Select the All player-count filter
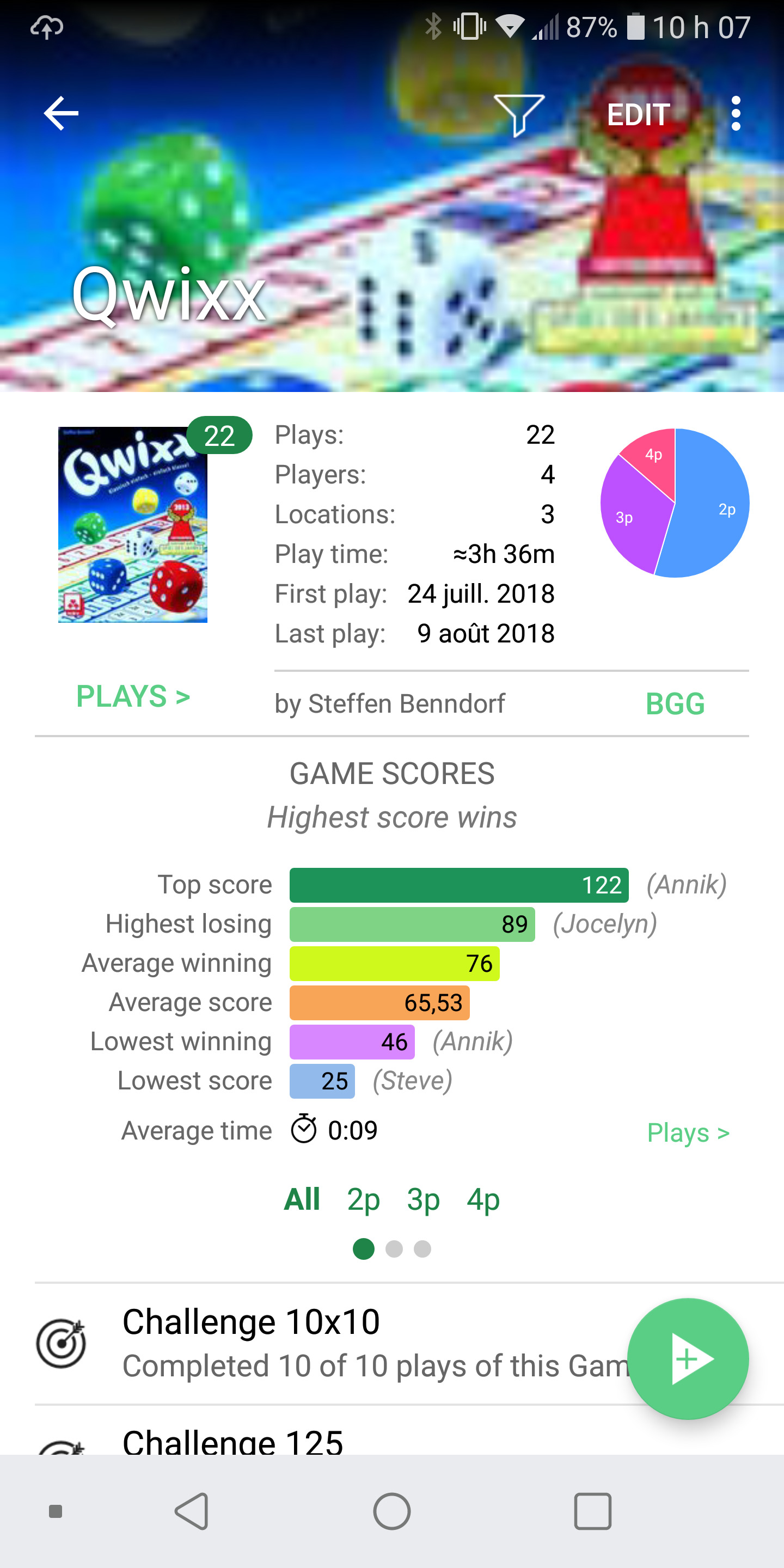The width and height of the screenshot is (784, 1568). (x=302, y=1200)
